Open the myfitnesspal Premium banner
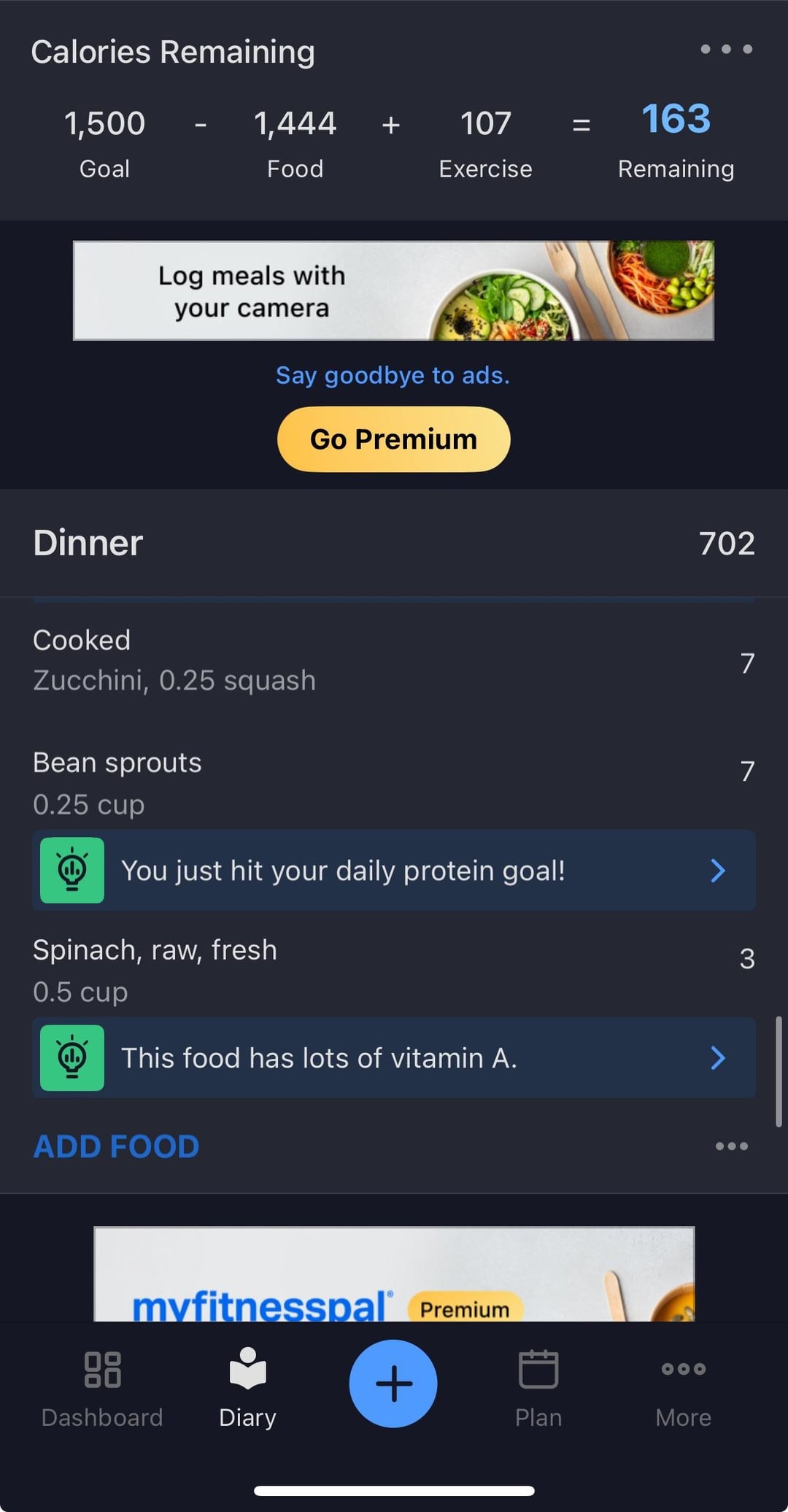 click(x=393, y=1274)
